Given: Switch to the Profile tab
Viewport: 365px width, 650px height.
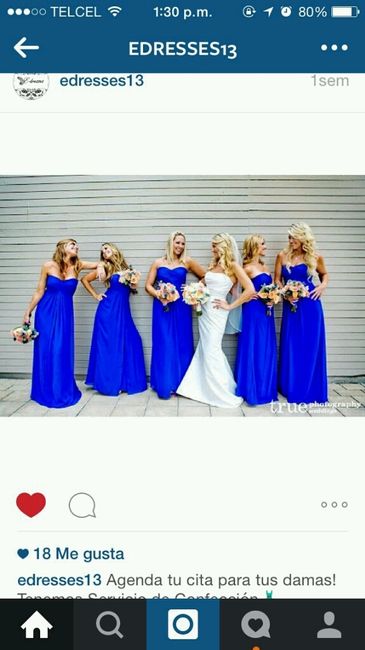Looking at the screenshot, I should (329, 624).
